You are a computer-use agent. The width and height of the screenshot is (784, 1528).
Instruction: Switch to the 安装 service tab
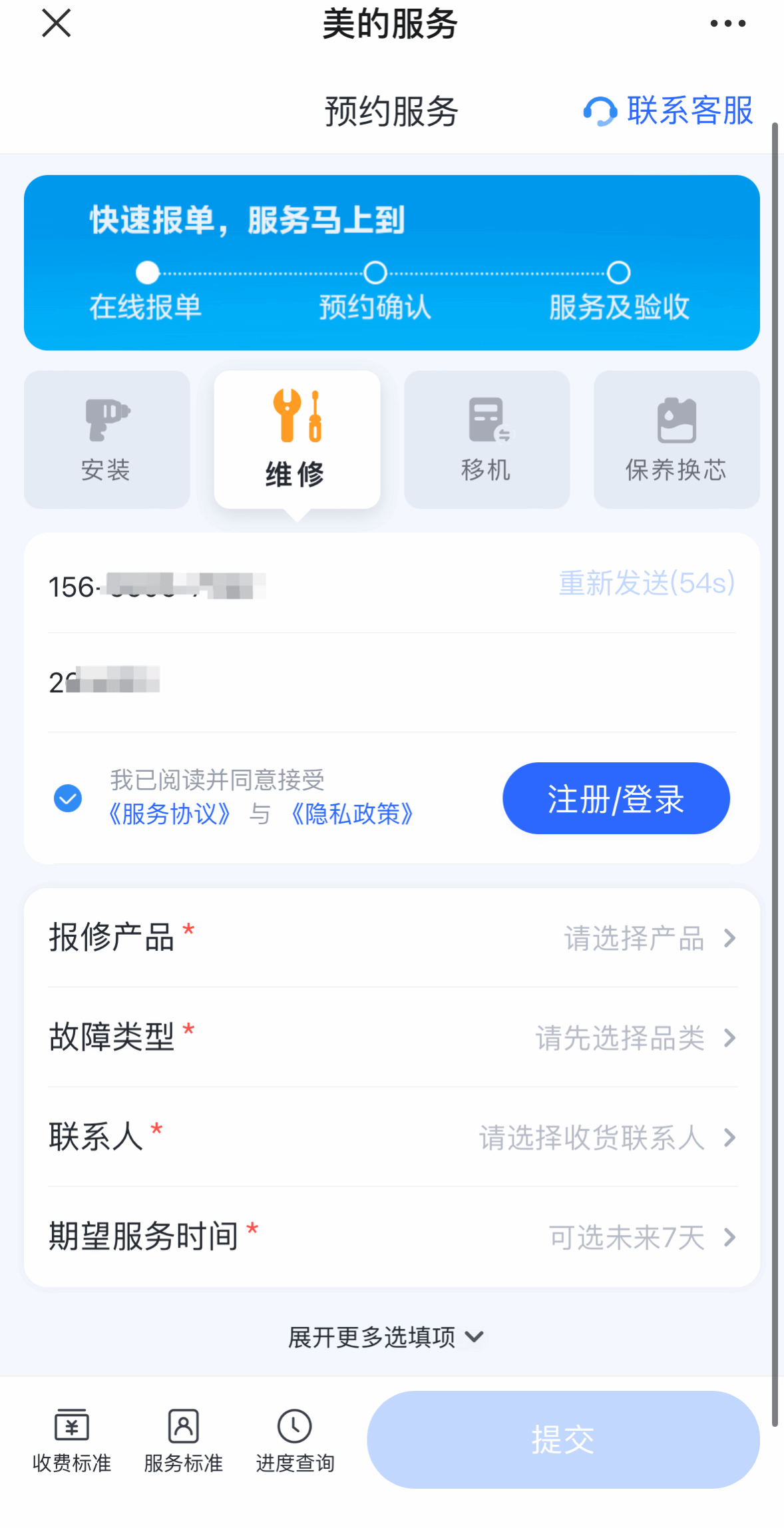tap(106, 439)
